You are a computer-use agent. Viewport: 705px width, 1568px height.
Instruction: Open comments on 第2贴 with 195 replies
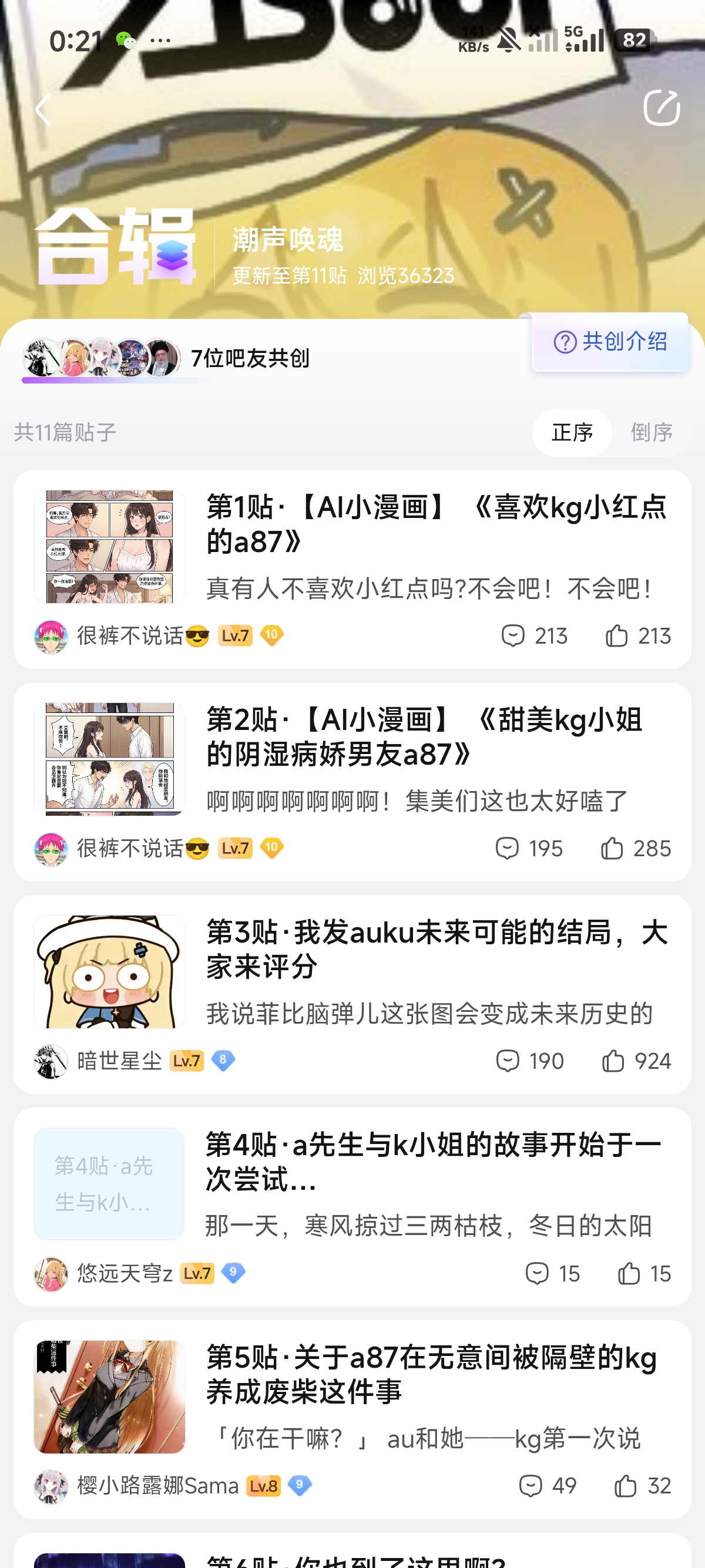coord(507,849)
